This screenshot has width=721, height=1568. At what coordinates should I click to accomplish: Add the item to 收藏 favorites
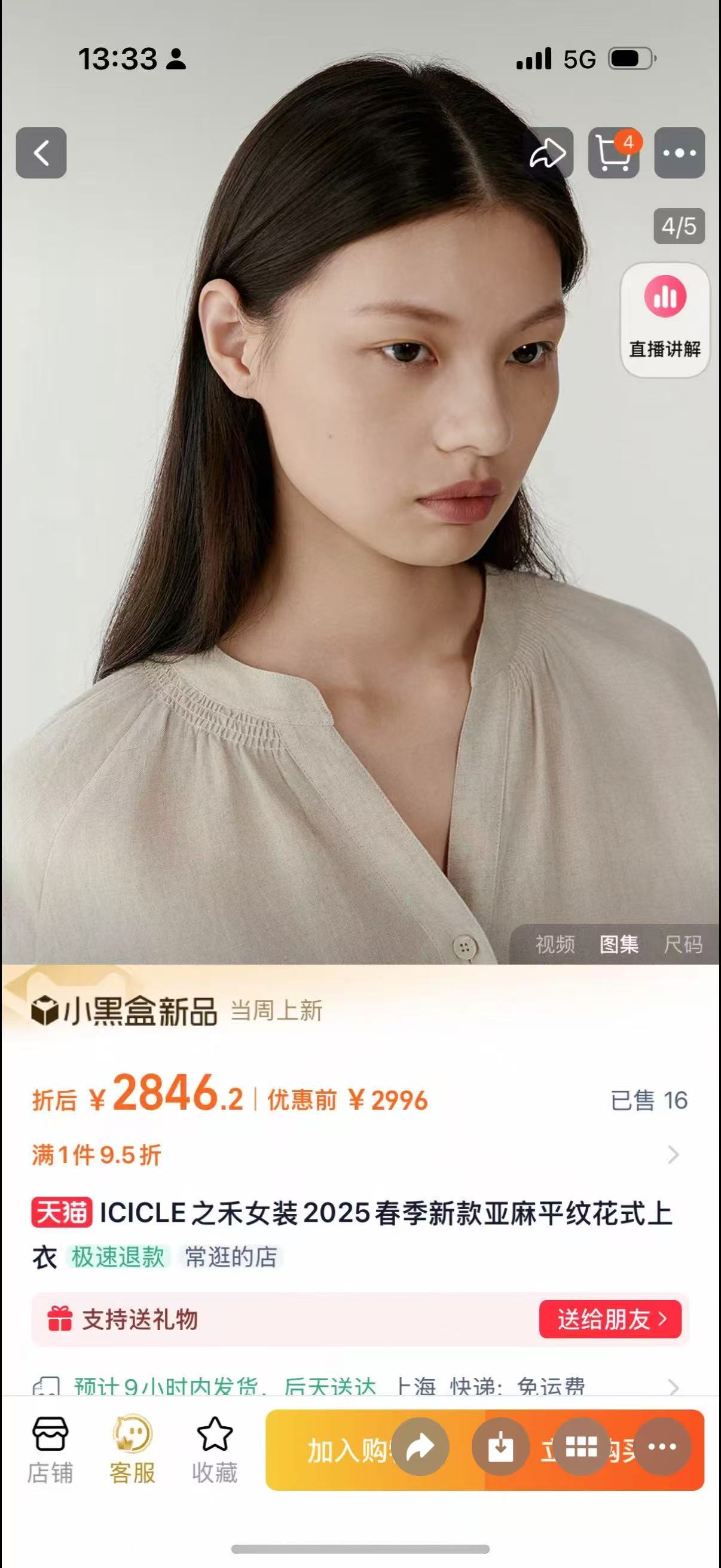214,1451
